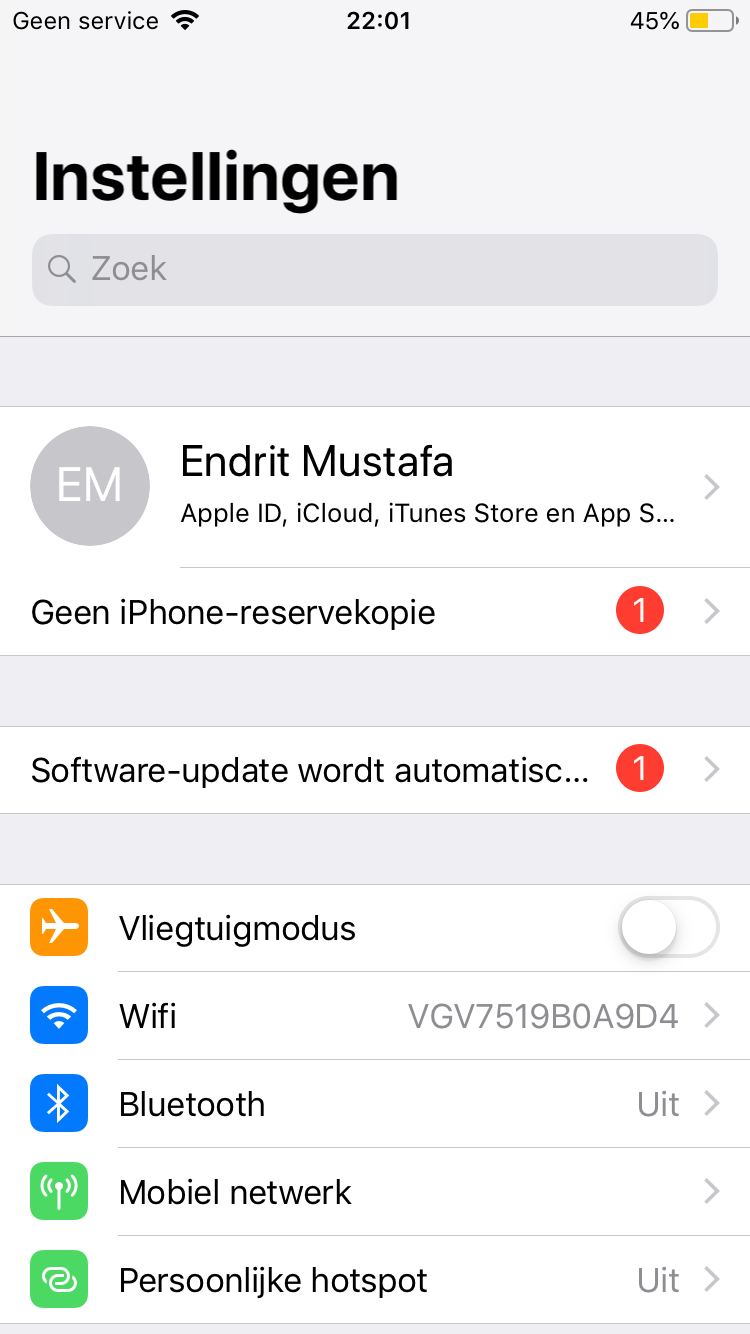The image size is (750, 1334).
Task: Tap the Zoek search field
Action: click(x=375, y=269)
